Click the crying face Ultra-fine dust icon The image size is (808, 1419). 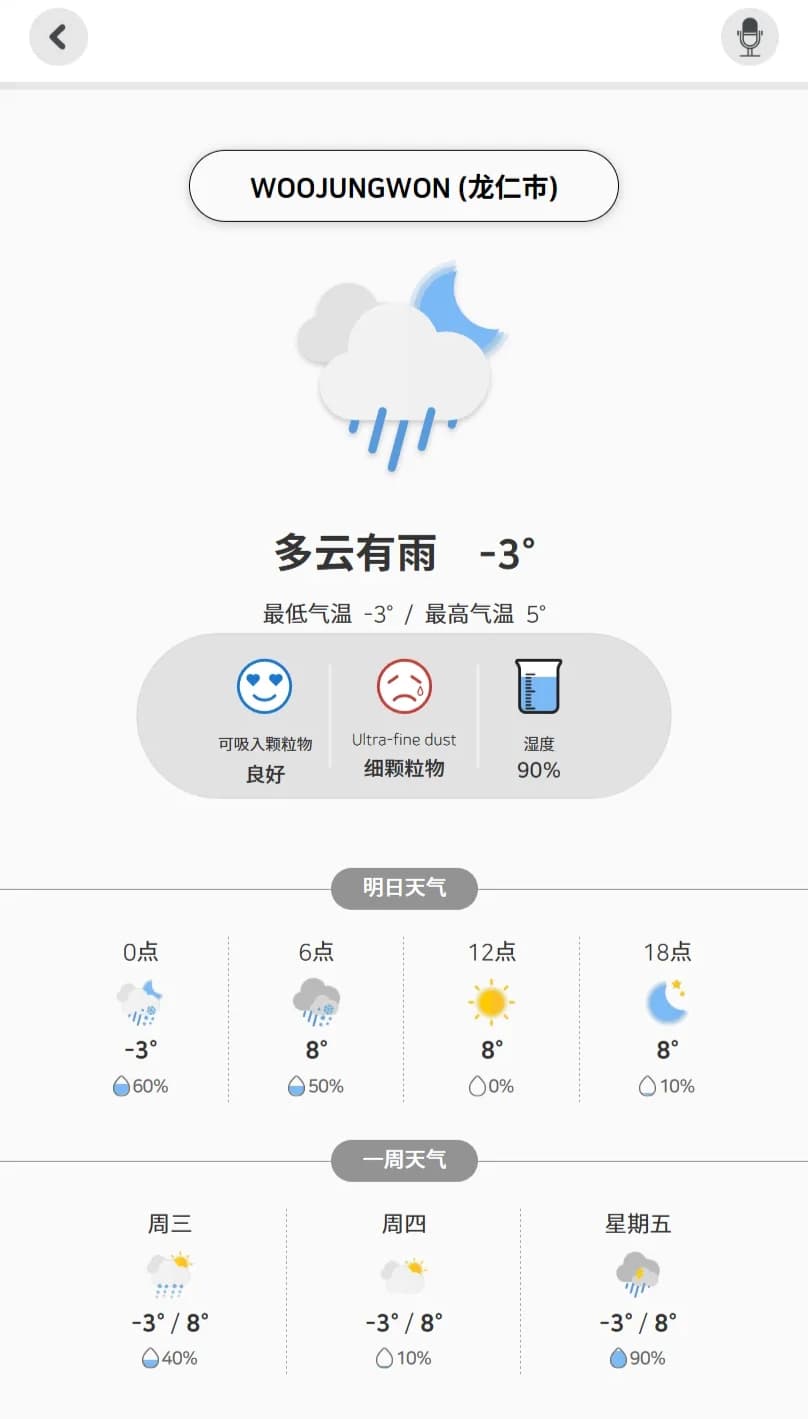pos(403,687)
